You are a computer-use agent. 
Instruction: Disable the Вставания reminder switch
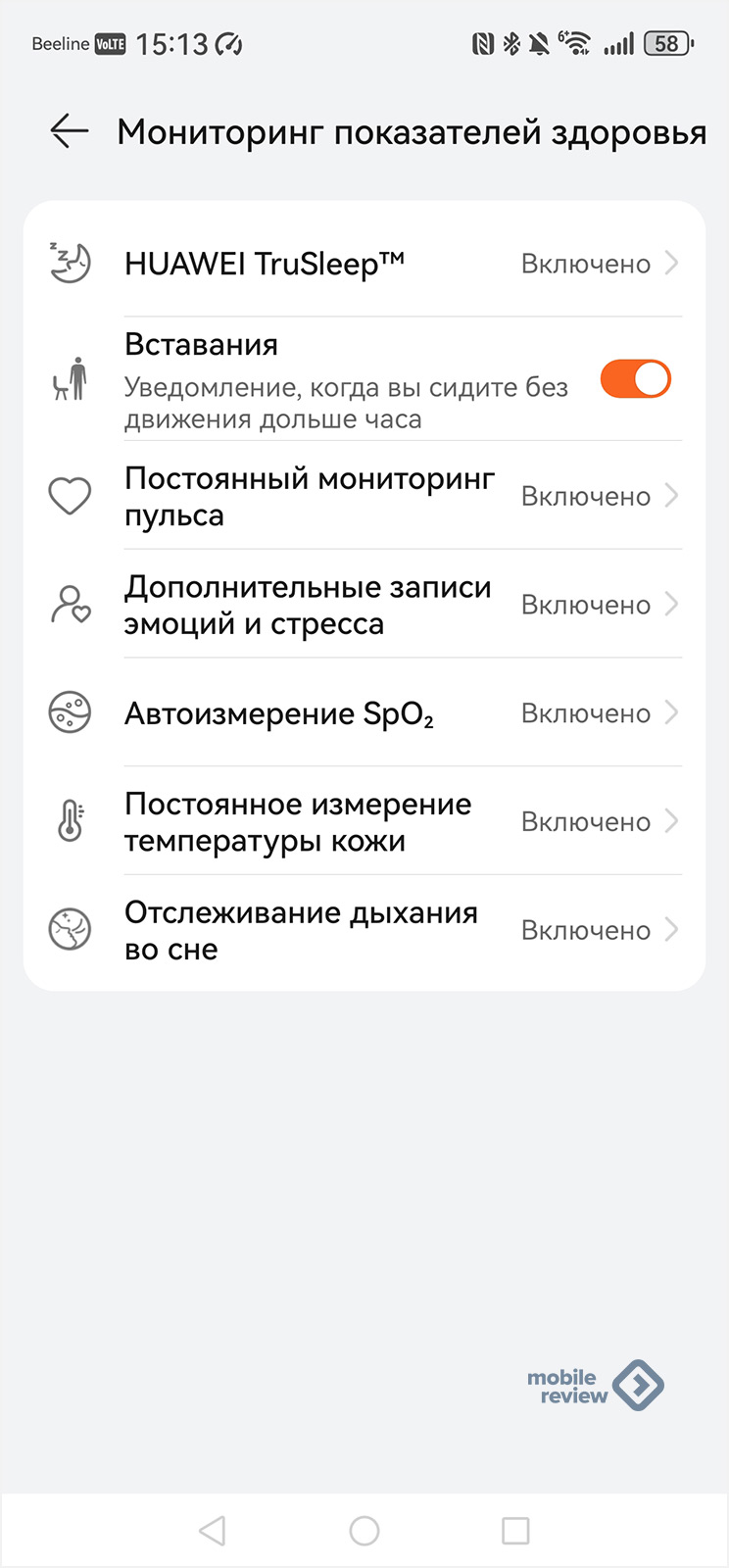click(x=635, y=379)
